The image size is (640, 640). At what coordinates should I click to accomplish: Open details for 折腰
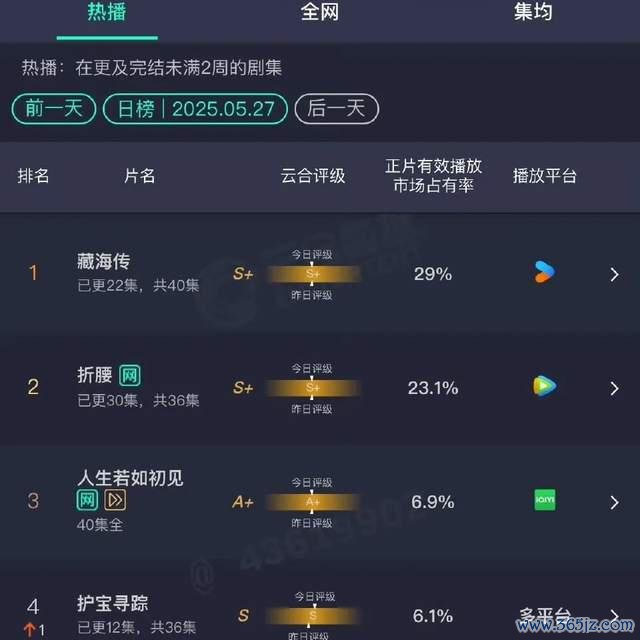[614, 387]
